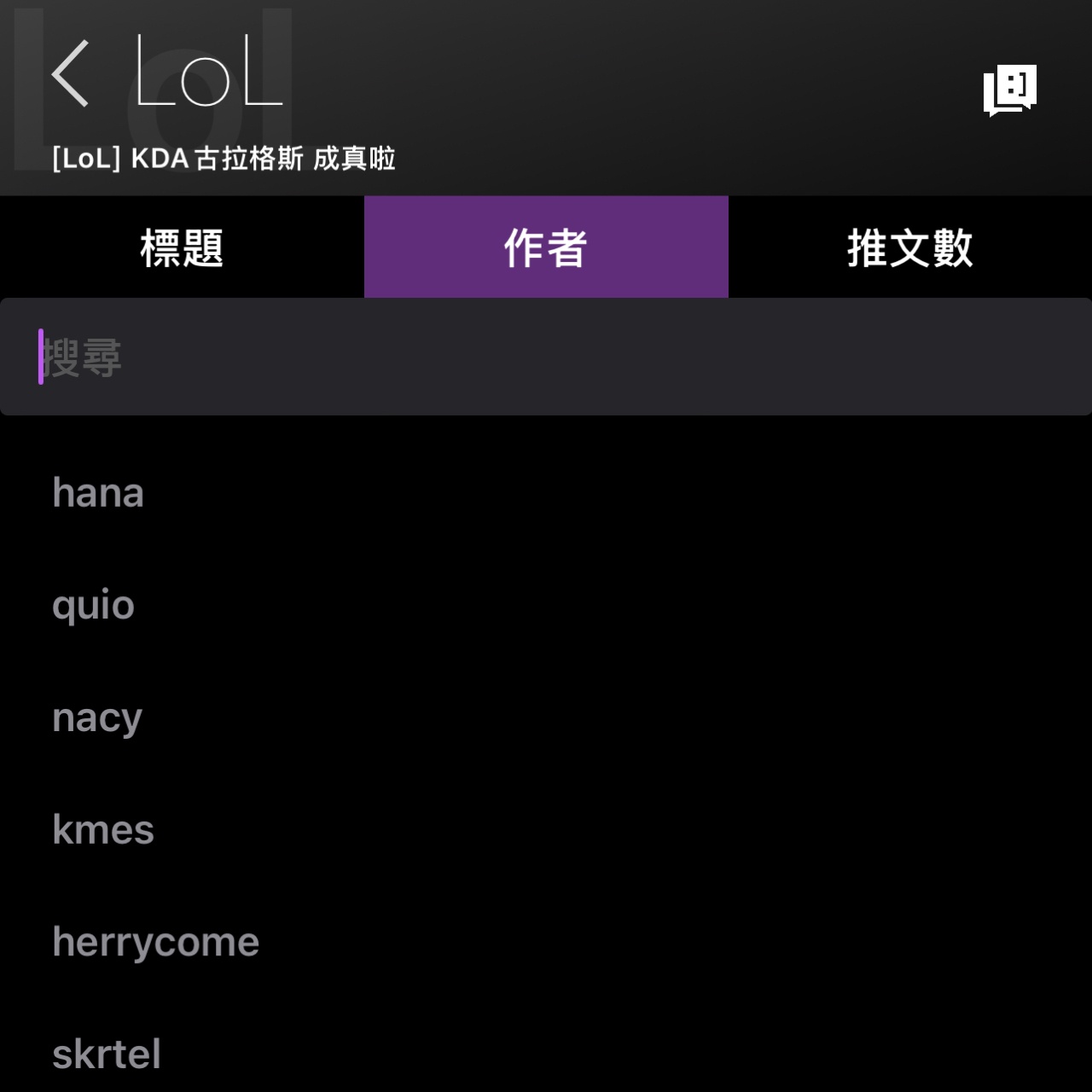Open the board chat icon
Viewport: 1092px width, 1092px height.
point(1009,89)
